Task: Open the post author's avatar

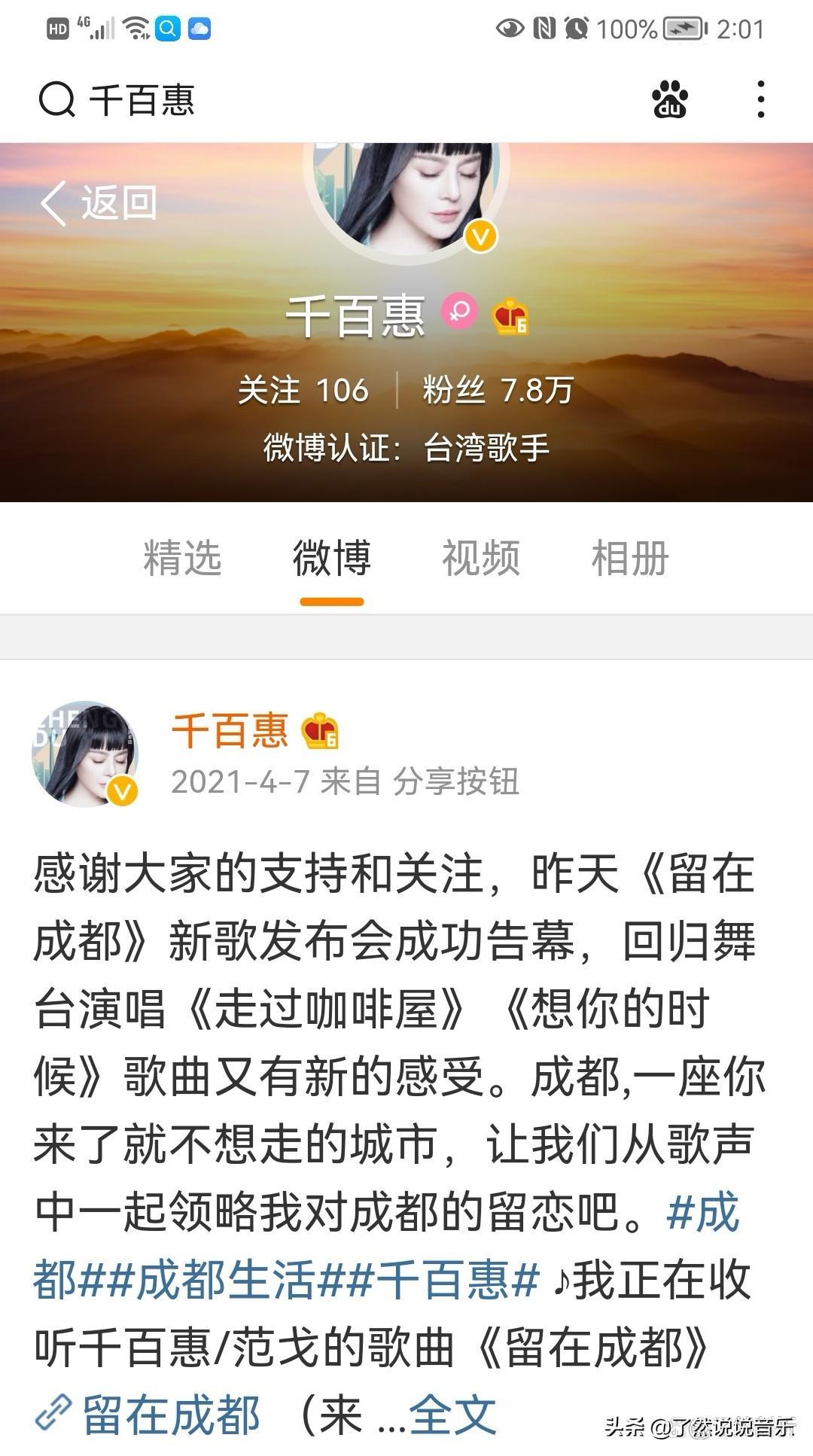Action: 84,754
